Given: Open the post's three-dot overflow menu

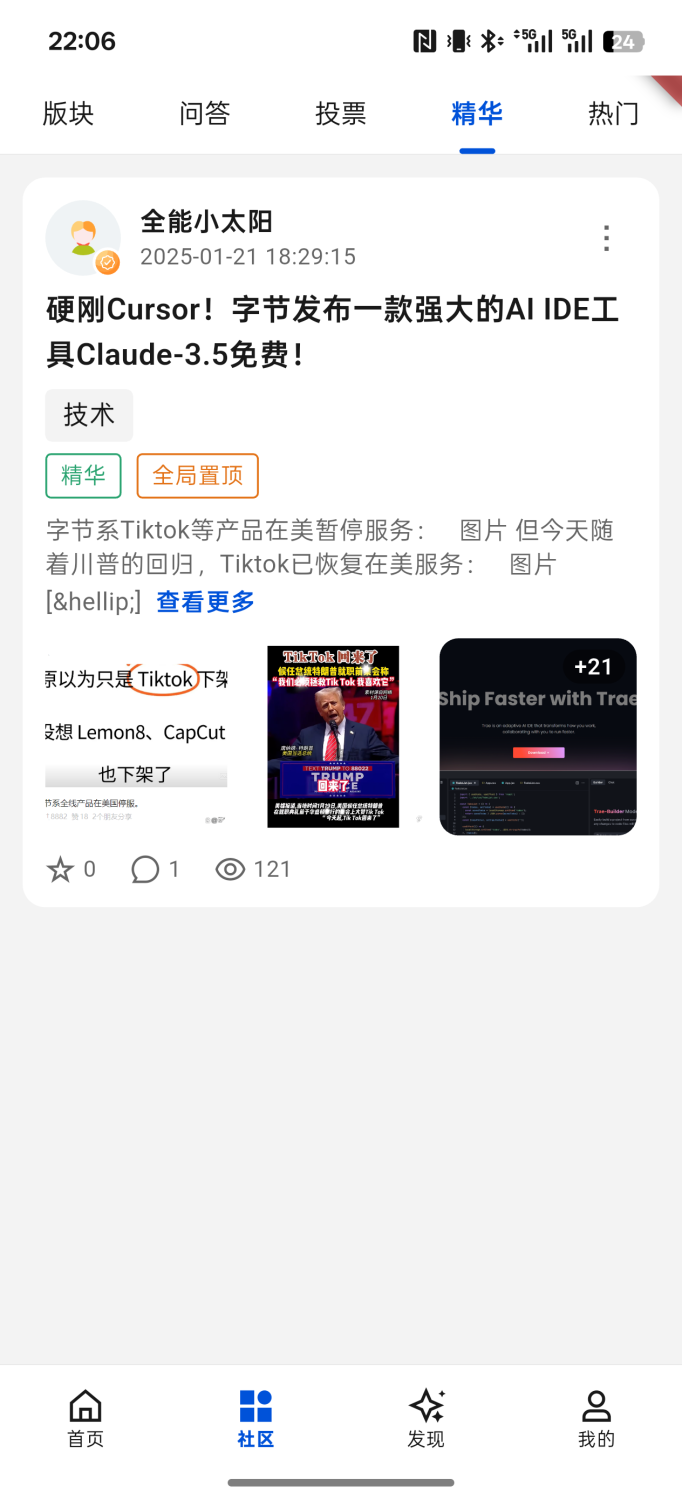Looking at the screenshot, I should 606,238.
